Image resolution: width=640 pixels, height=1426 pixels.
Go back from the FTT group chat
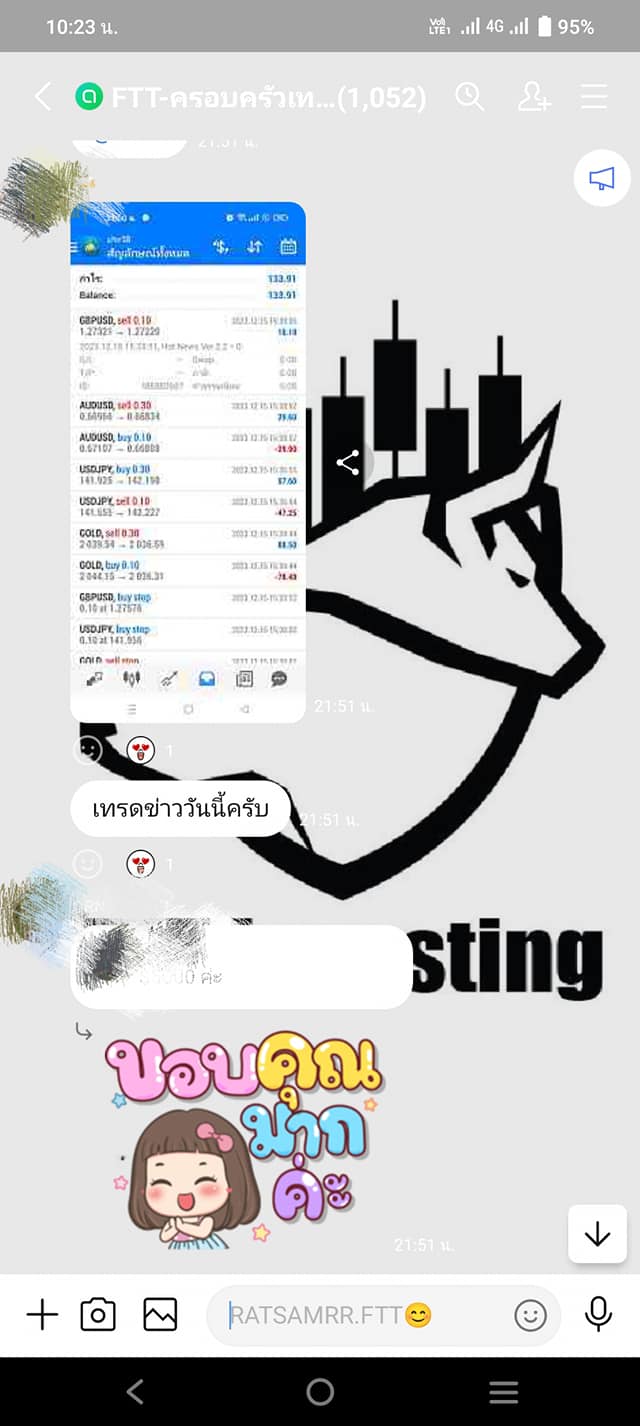42,97
